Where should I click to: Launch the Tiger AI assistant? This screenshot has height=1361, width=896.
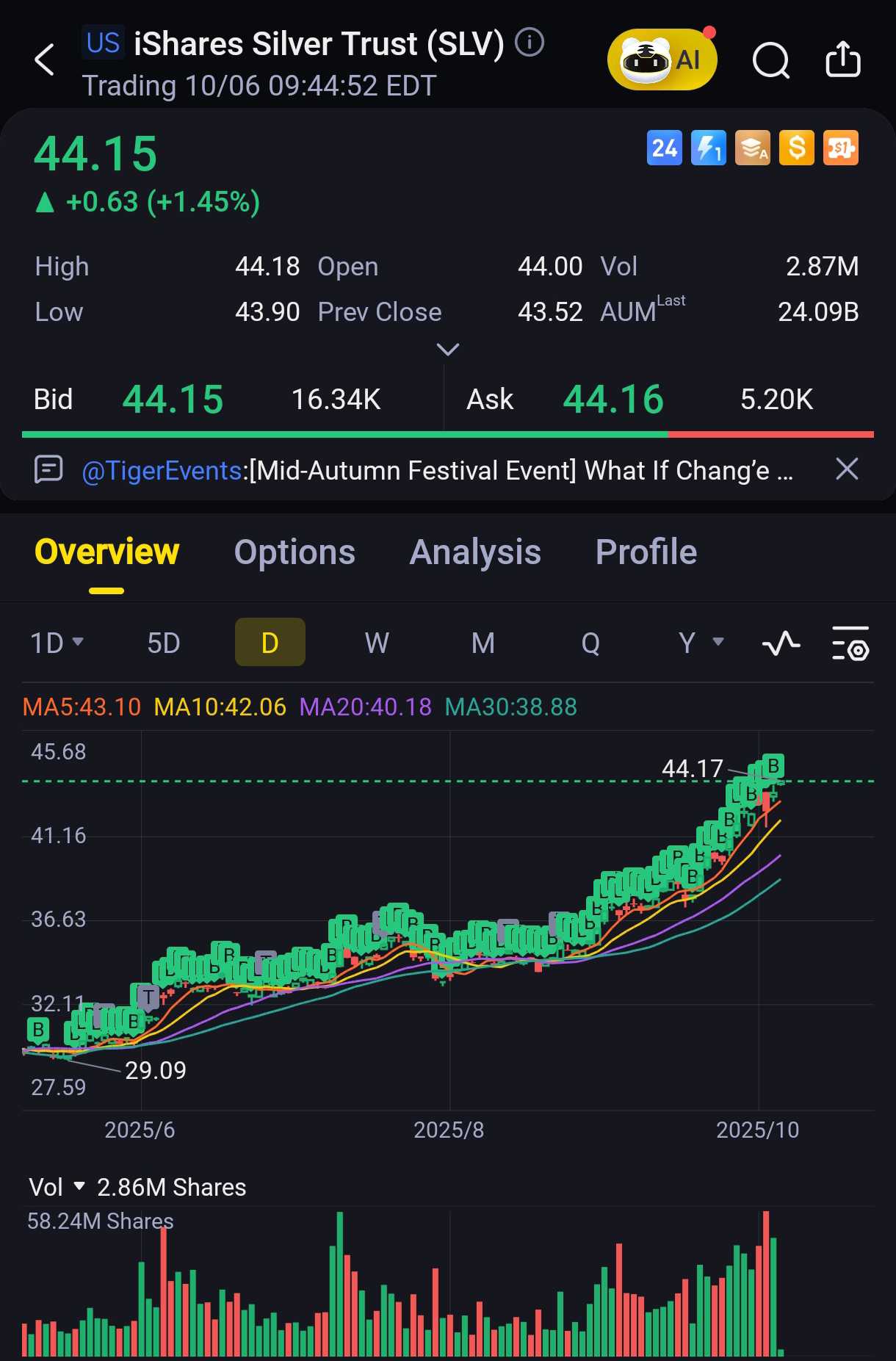[x=662, y=60]
